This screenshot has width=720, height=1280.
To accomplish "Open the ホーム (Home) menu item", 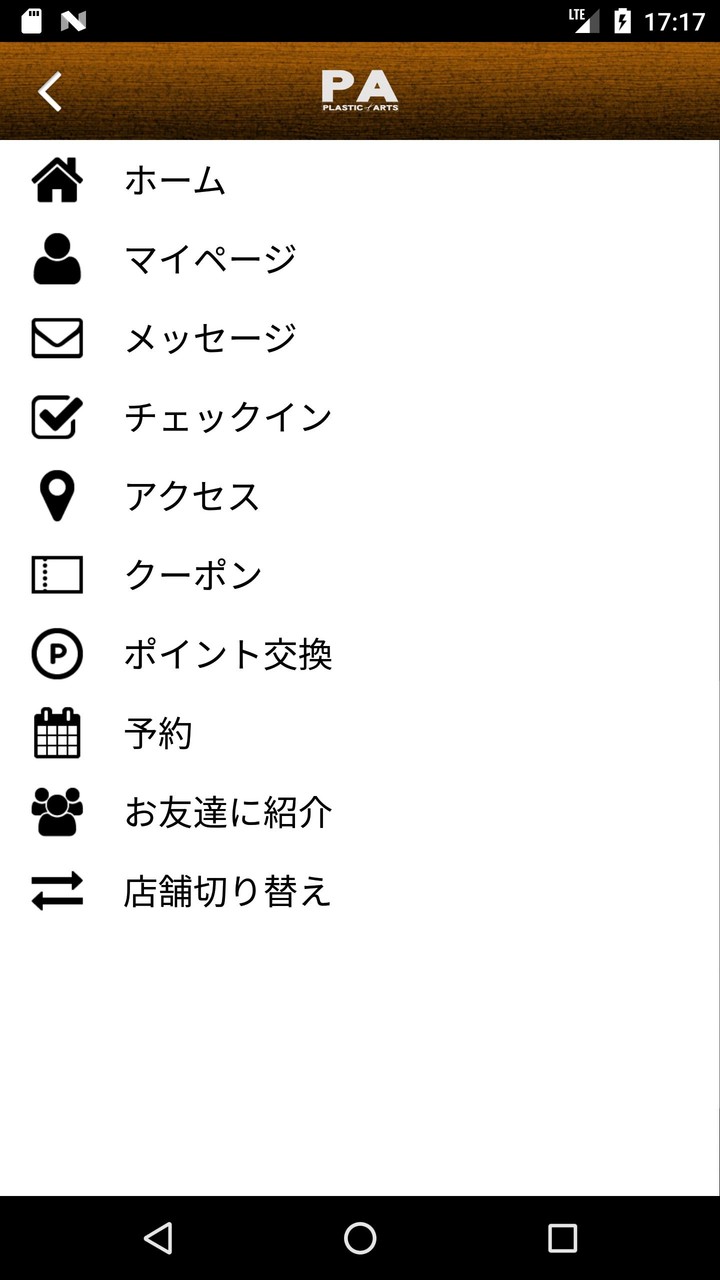I will (175, 181).
